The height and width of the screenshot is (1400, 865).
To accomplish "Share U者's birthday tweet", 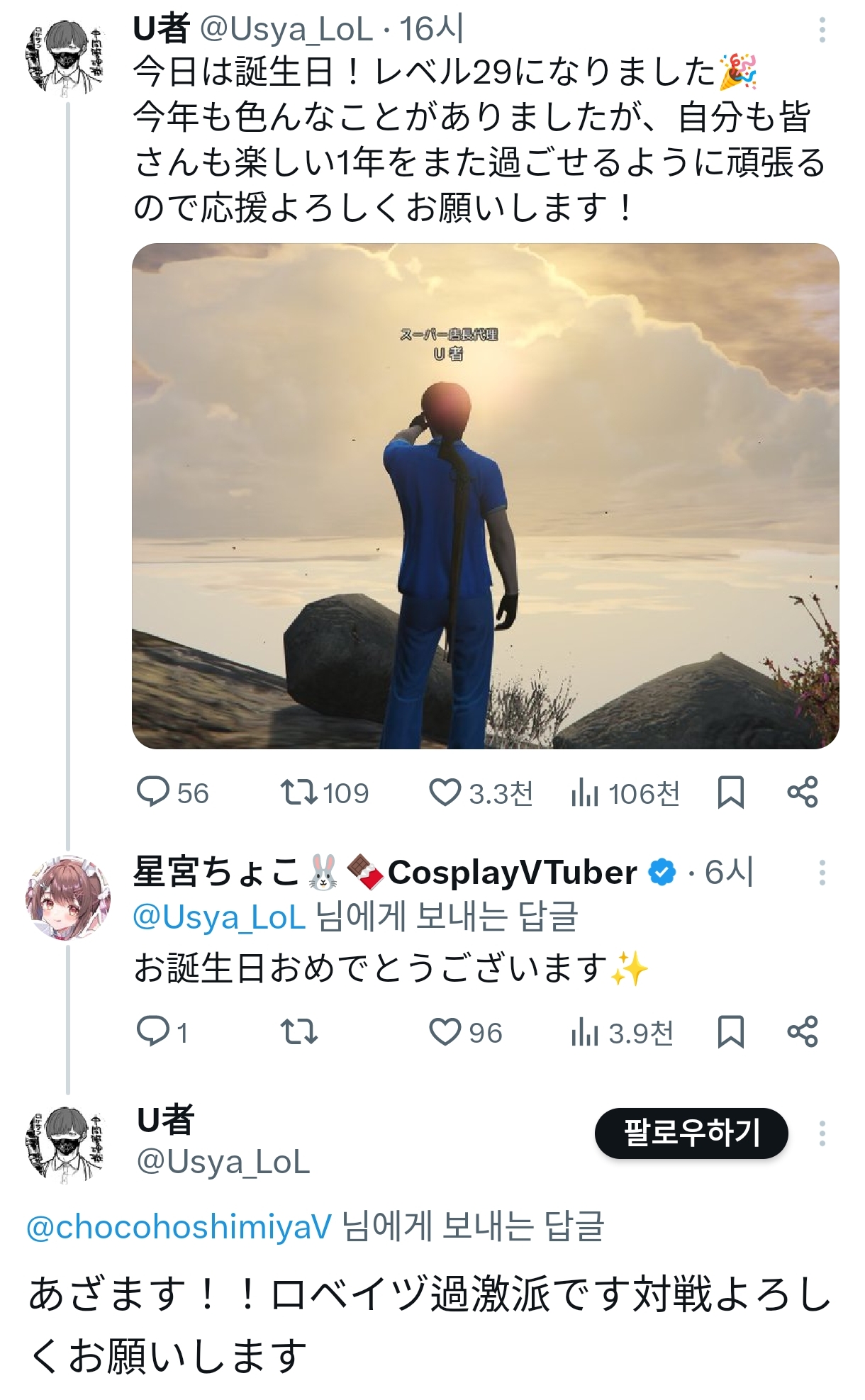I will click(803, 793).
